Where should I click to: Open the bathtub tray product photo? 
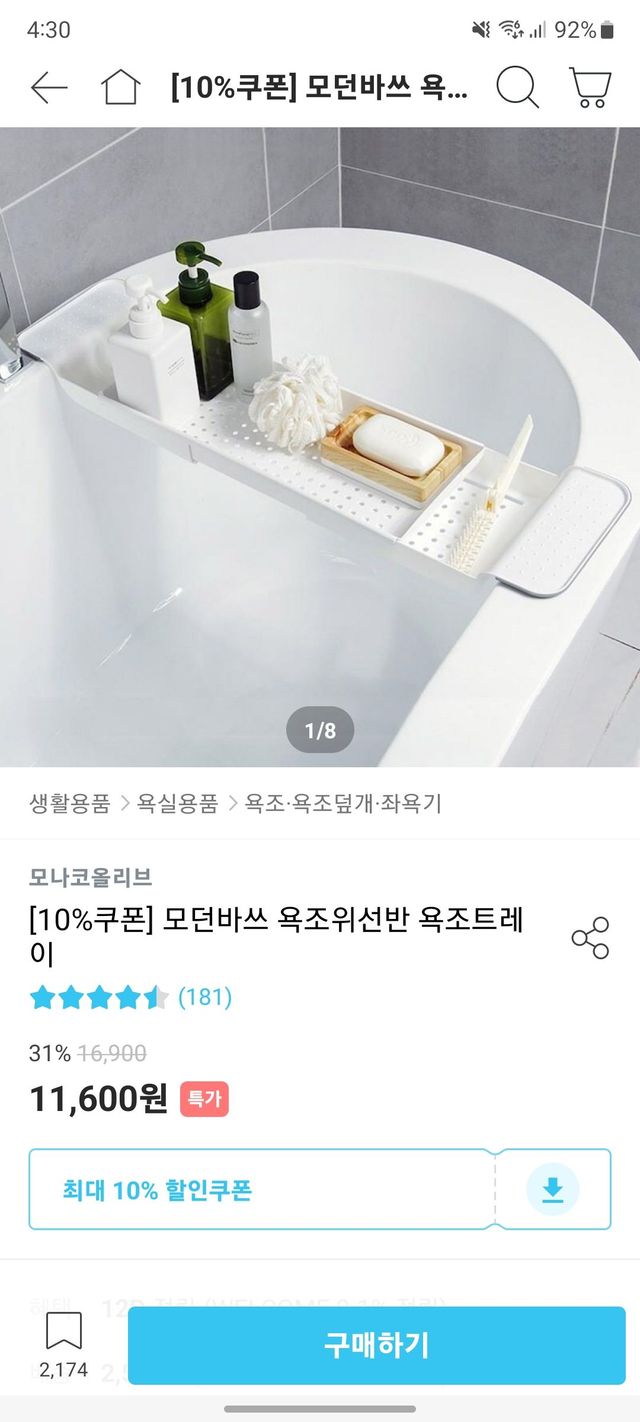click(320, 446)
